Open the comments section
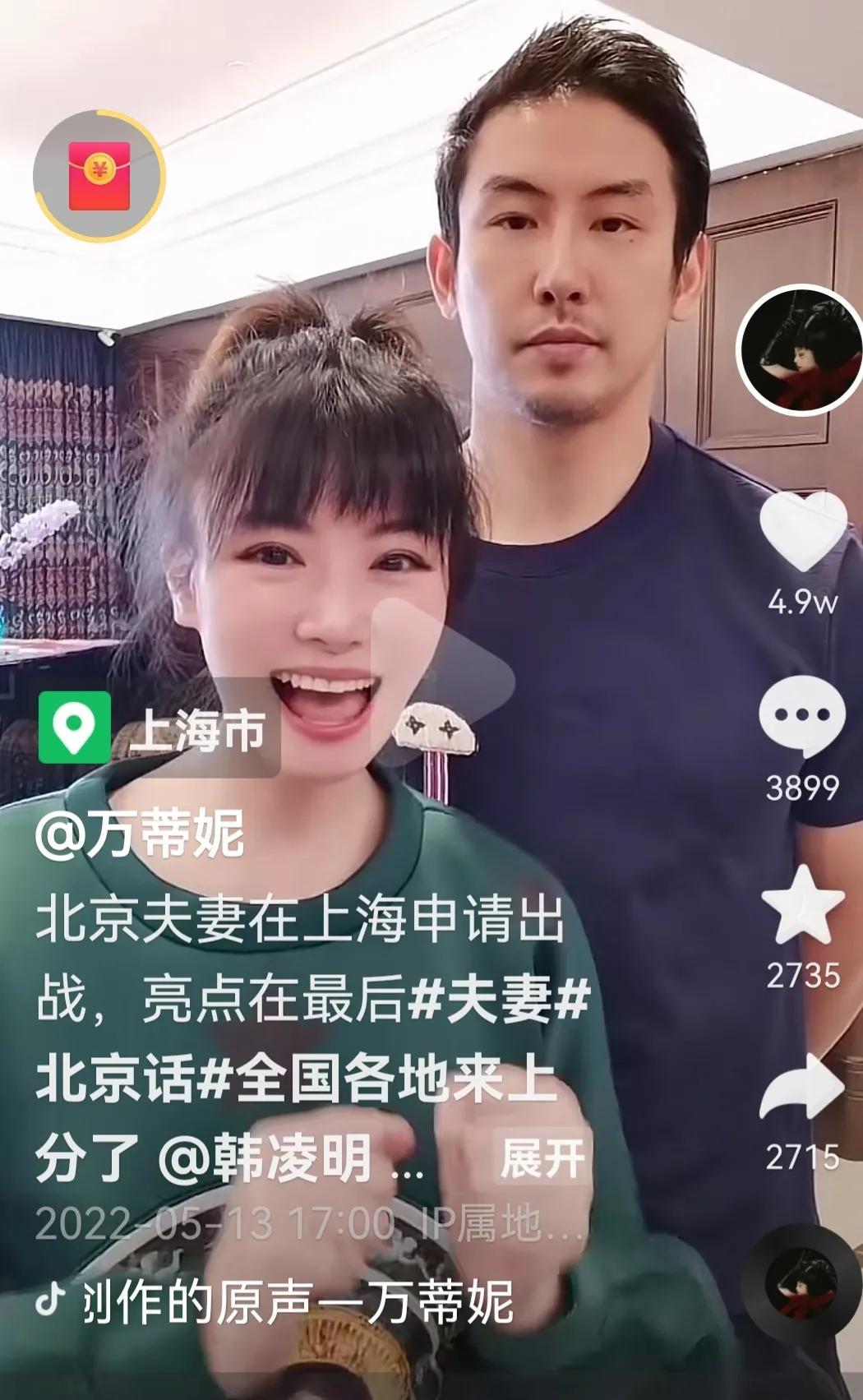 (x=801, y=715)
